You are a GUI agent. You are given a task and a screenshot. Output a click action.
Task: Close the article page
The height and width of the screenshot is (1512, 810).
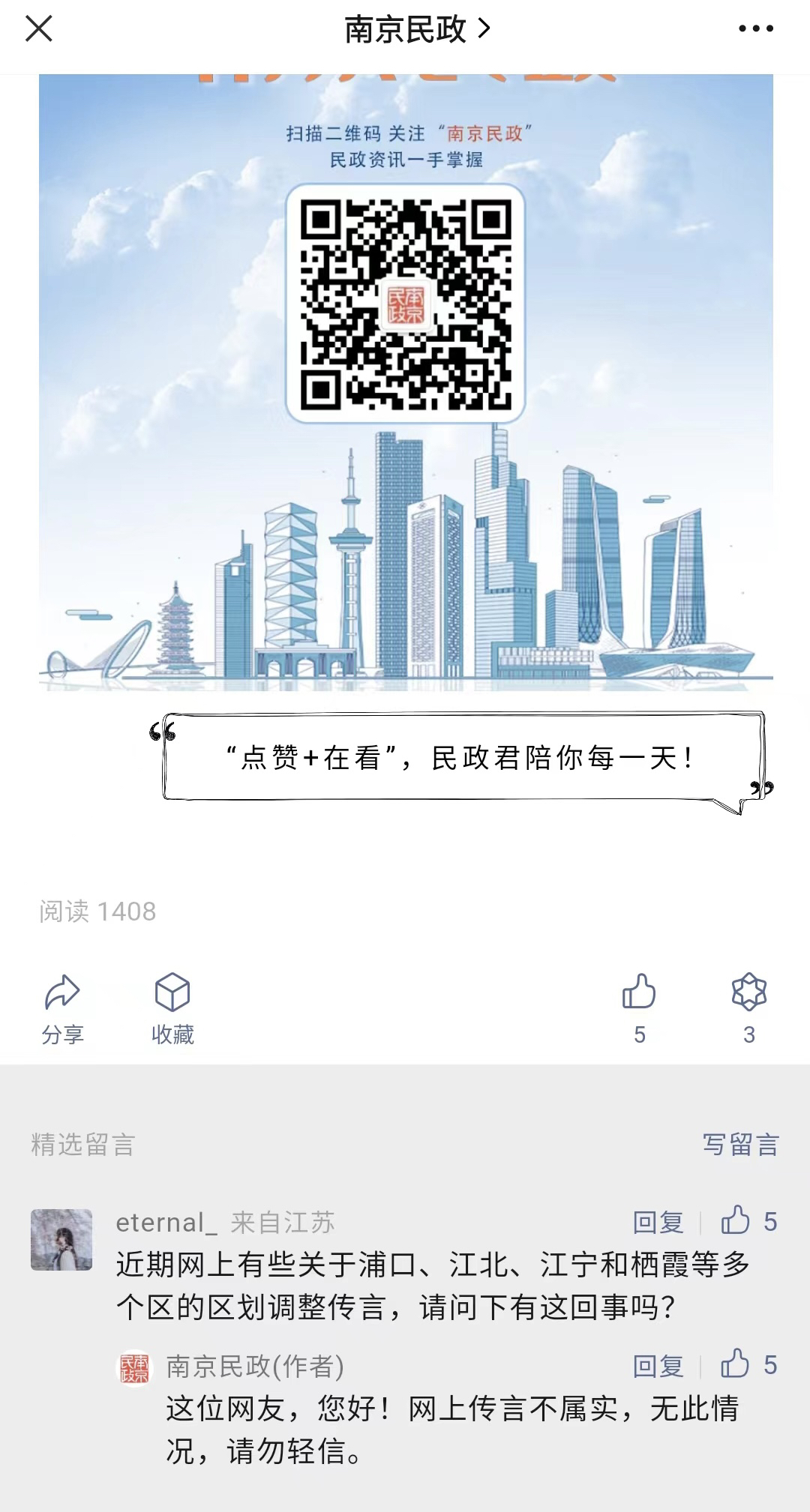(x=39, y=30)
